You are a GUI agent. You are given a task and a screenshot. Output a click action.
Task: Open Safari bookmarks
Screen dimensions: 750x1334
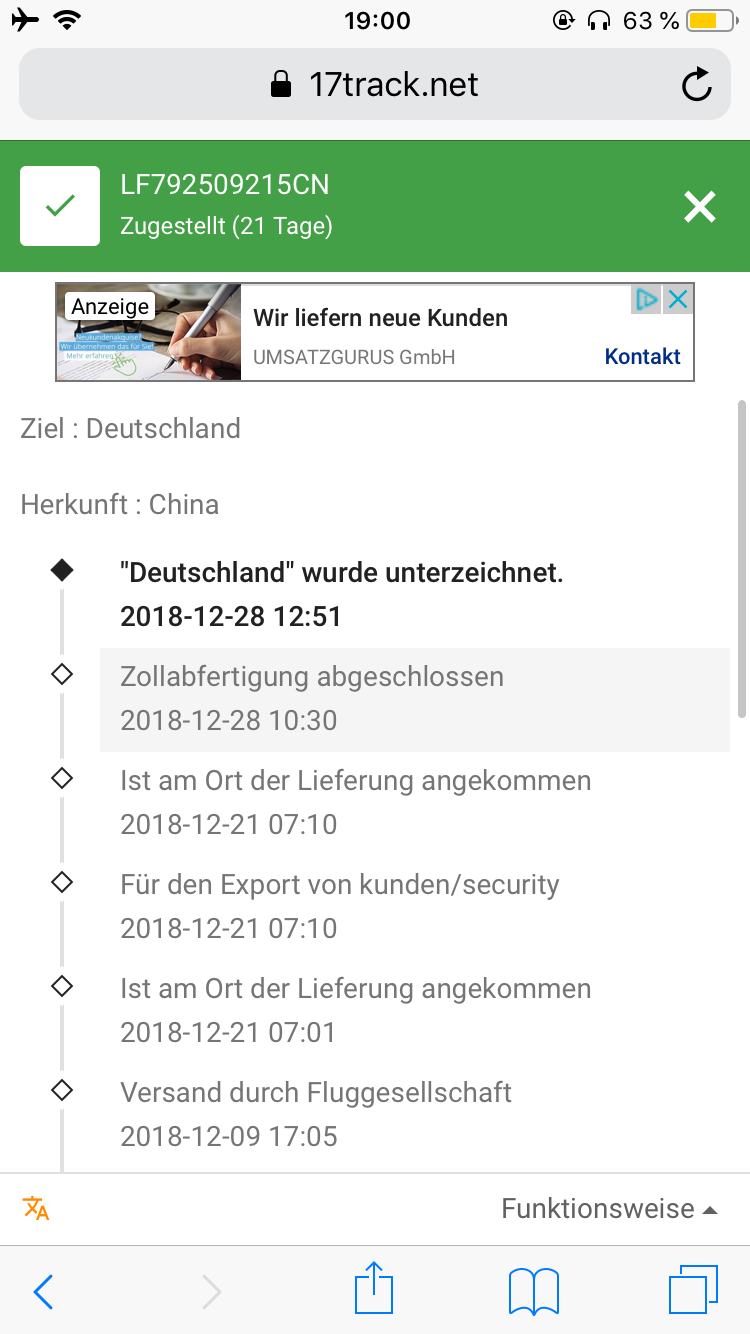click(533, 1291)
